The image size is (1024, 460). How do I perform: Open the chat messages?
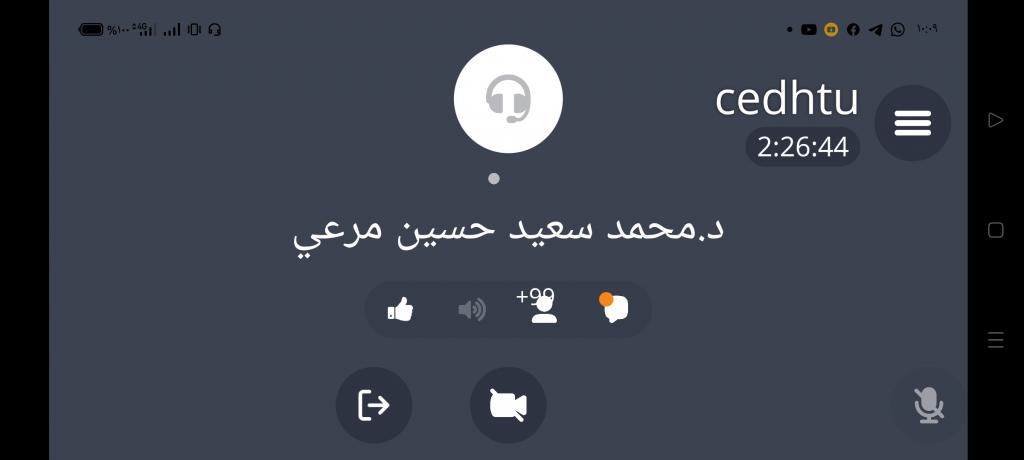click(x=615, y=308)
